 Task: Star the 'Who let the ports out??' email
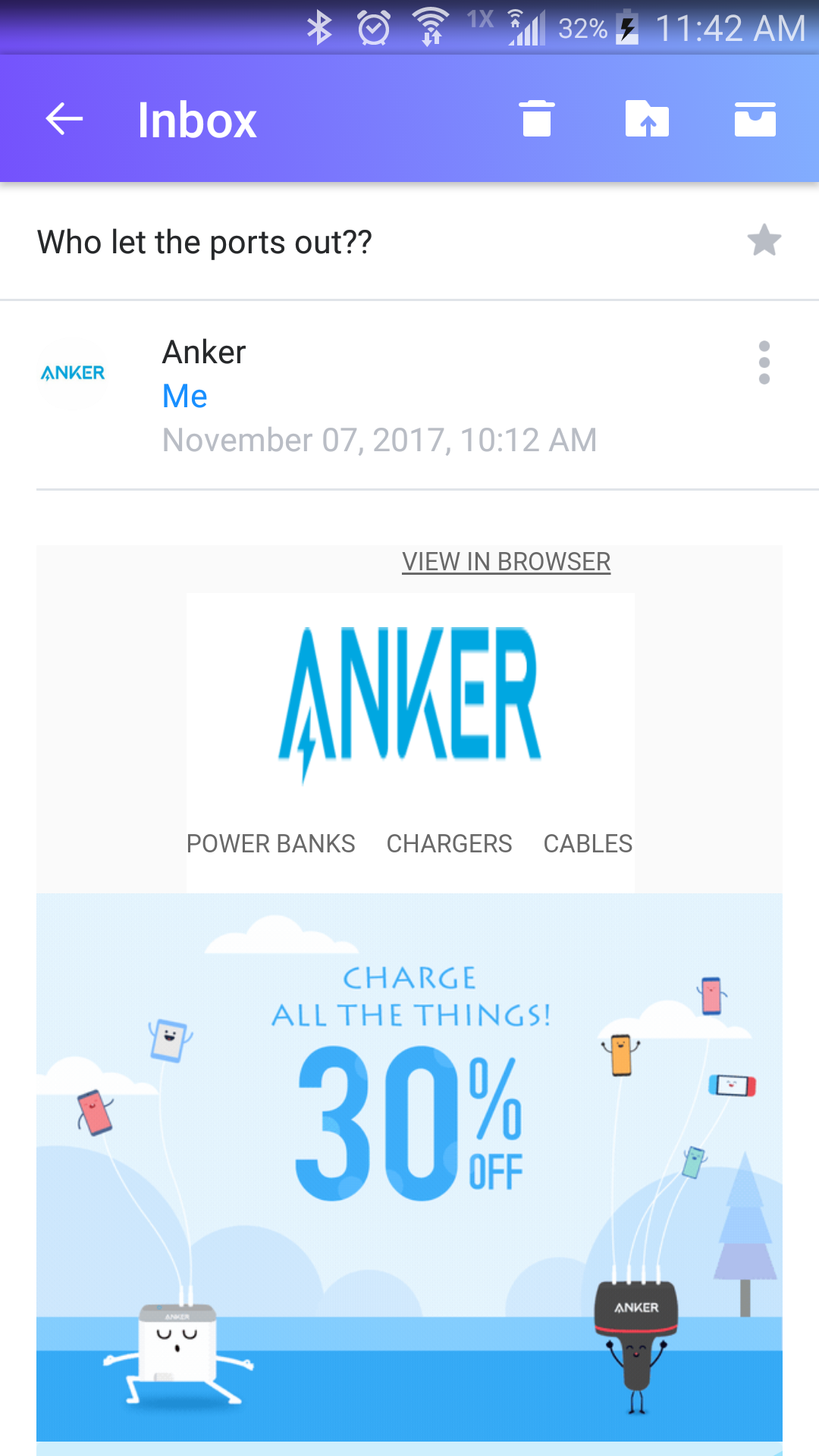(764, 240)
